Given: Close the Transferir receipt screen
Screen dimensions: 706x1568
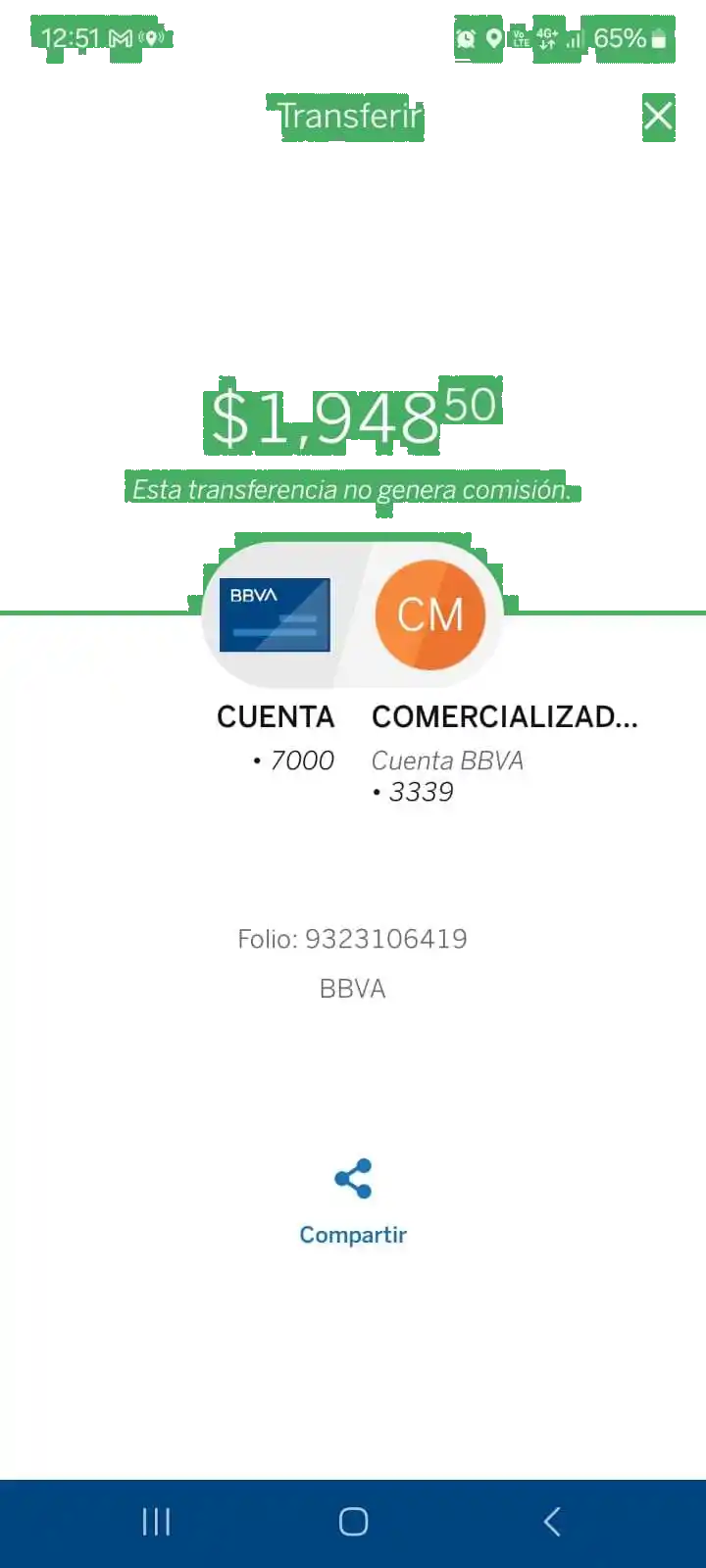Looking at the screenshot, I should pos(658,117).
